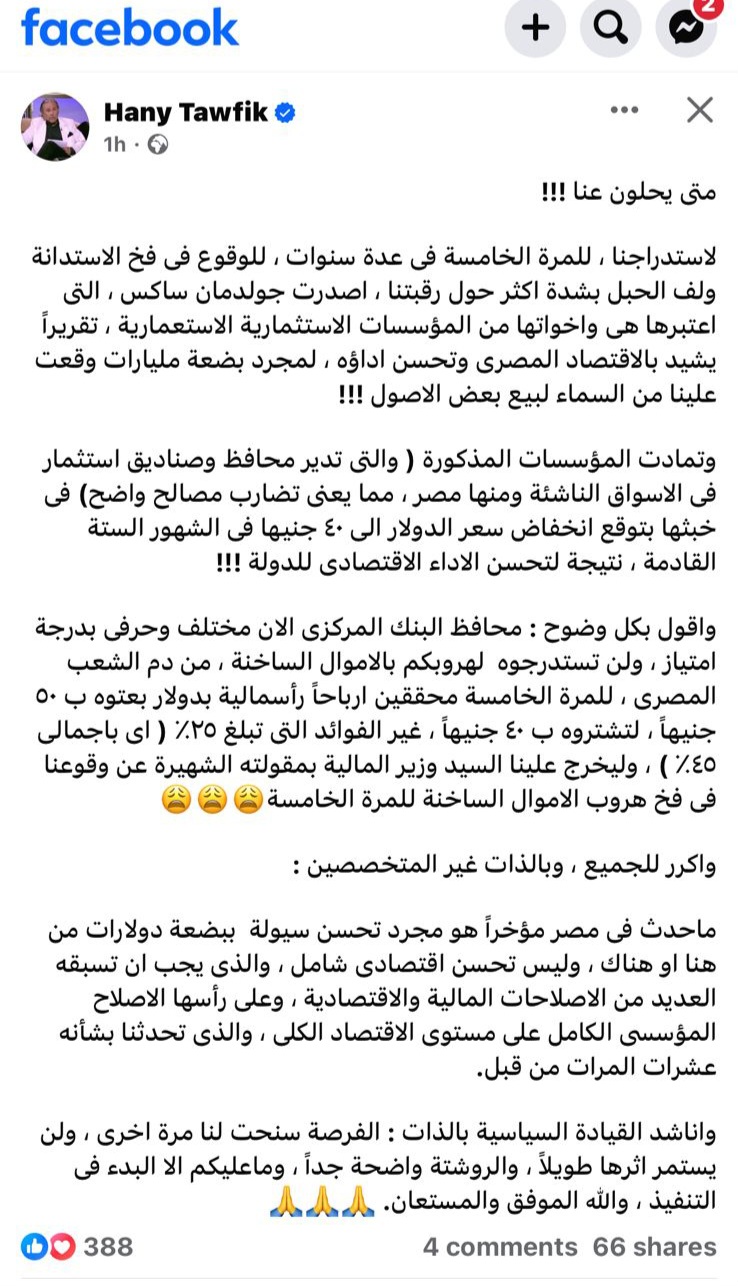Visit Hany Tawfik's profile name link
The image size is (738, 1286).
(185, 112)
